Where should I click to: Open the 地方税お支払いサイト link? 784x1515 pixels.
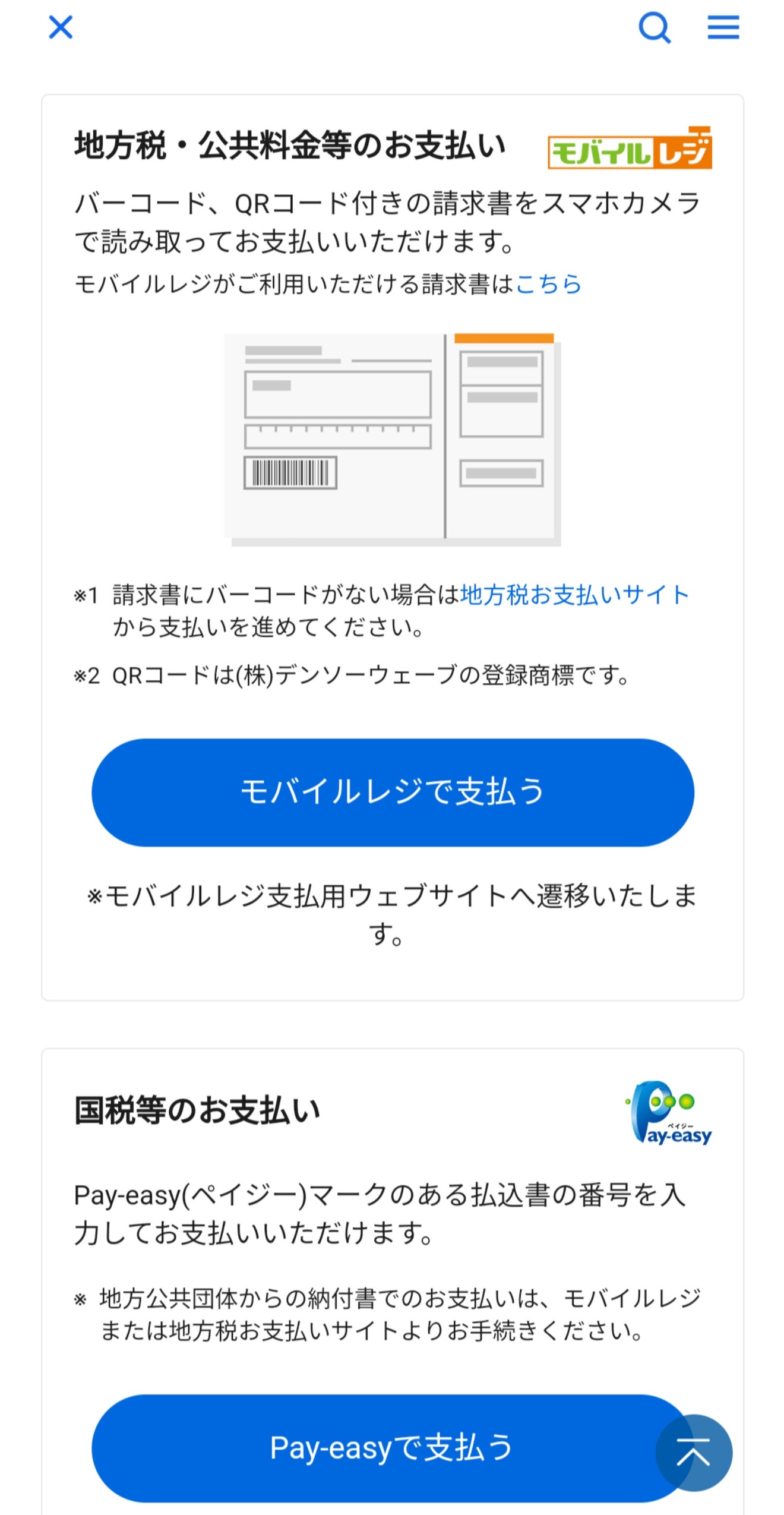click(x=574, y=594)
